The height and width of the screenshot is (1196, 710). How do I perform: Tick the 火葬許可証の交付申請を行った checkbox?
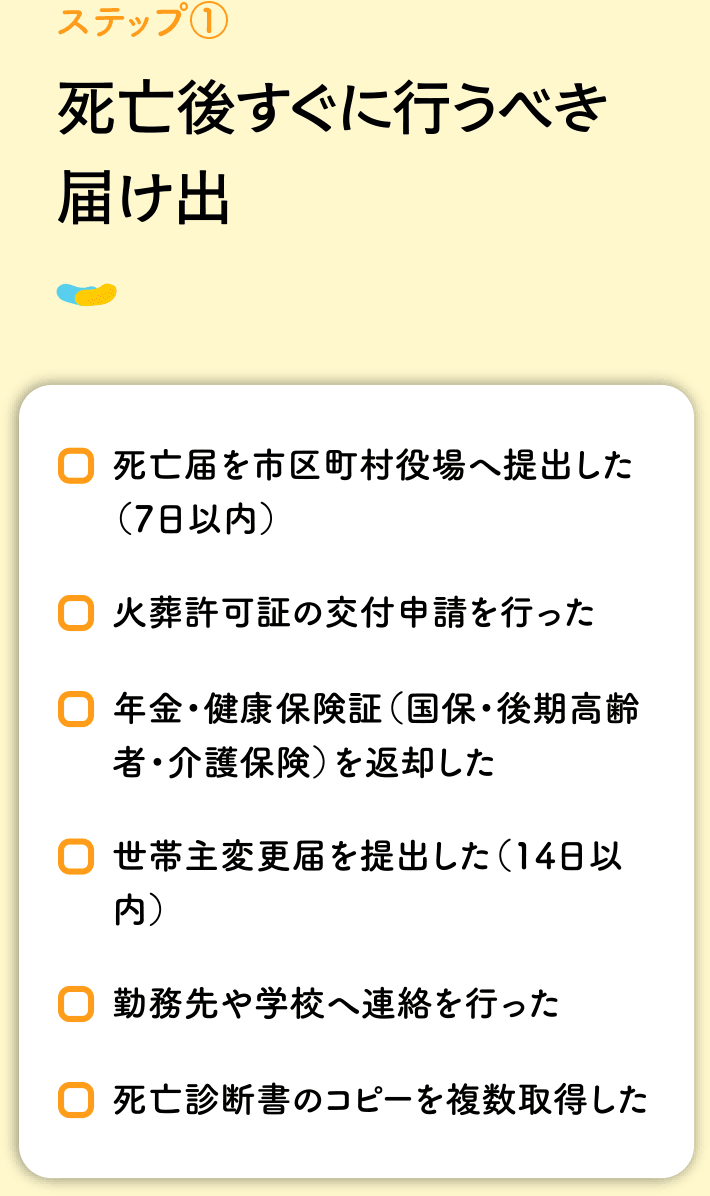(76, 613)
